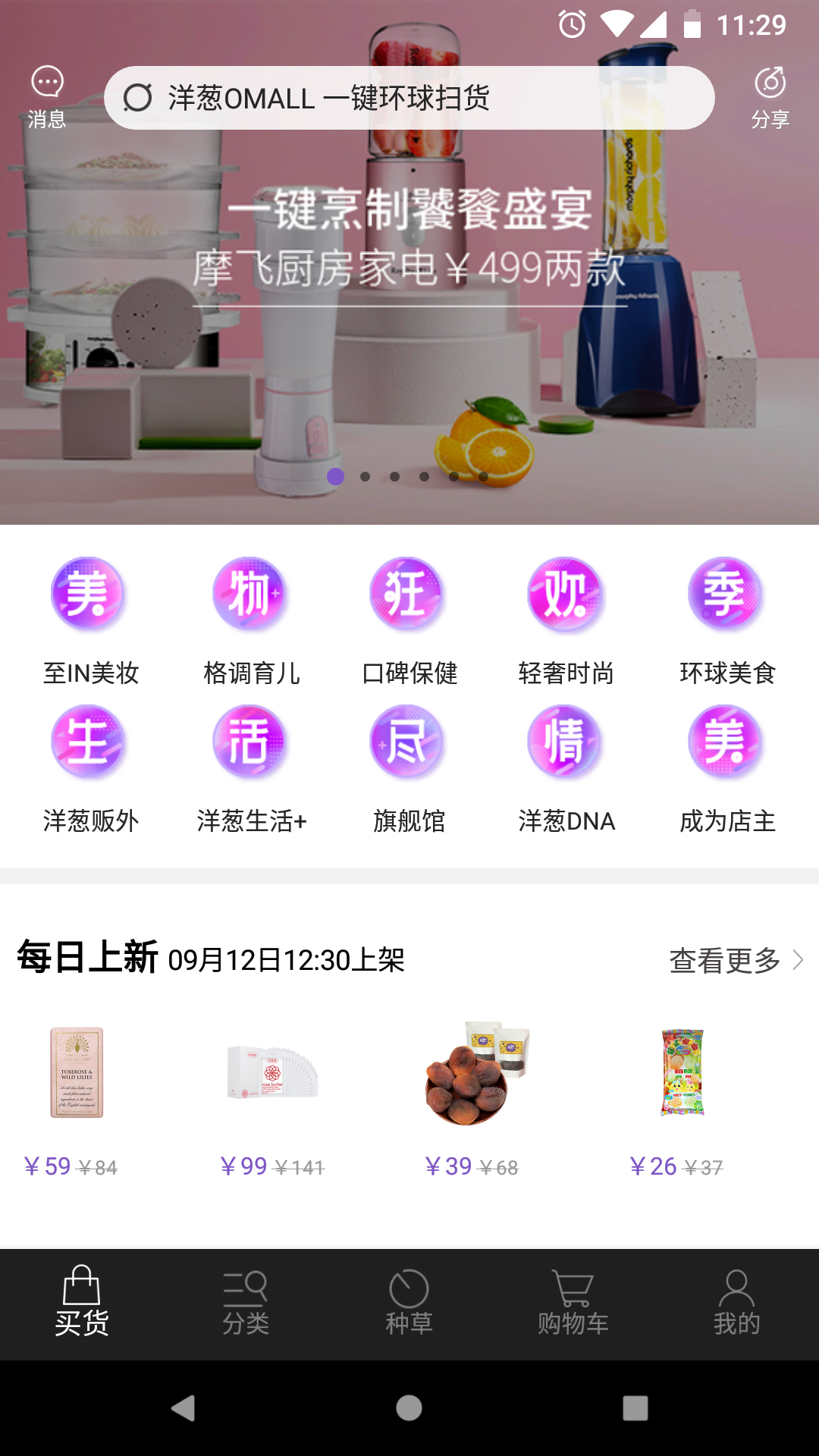Viewport: 819px width, 1456px height.
Task: Tap the 洋葱OMALL search bar
Action: (x=409, y=97)
